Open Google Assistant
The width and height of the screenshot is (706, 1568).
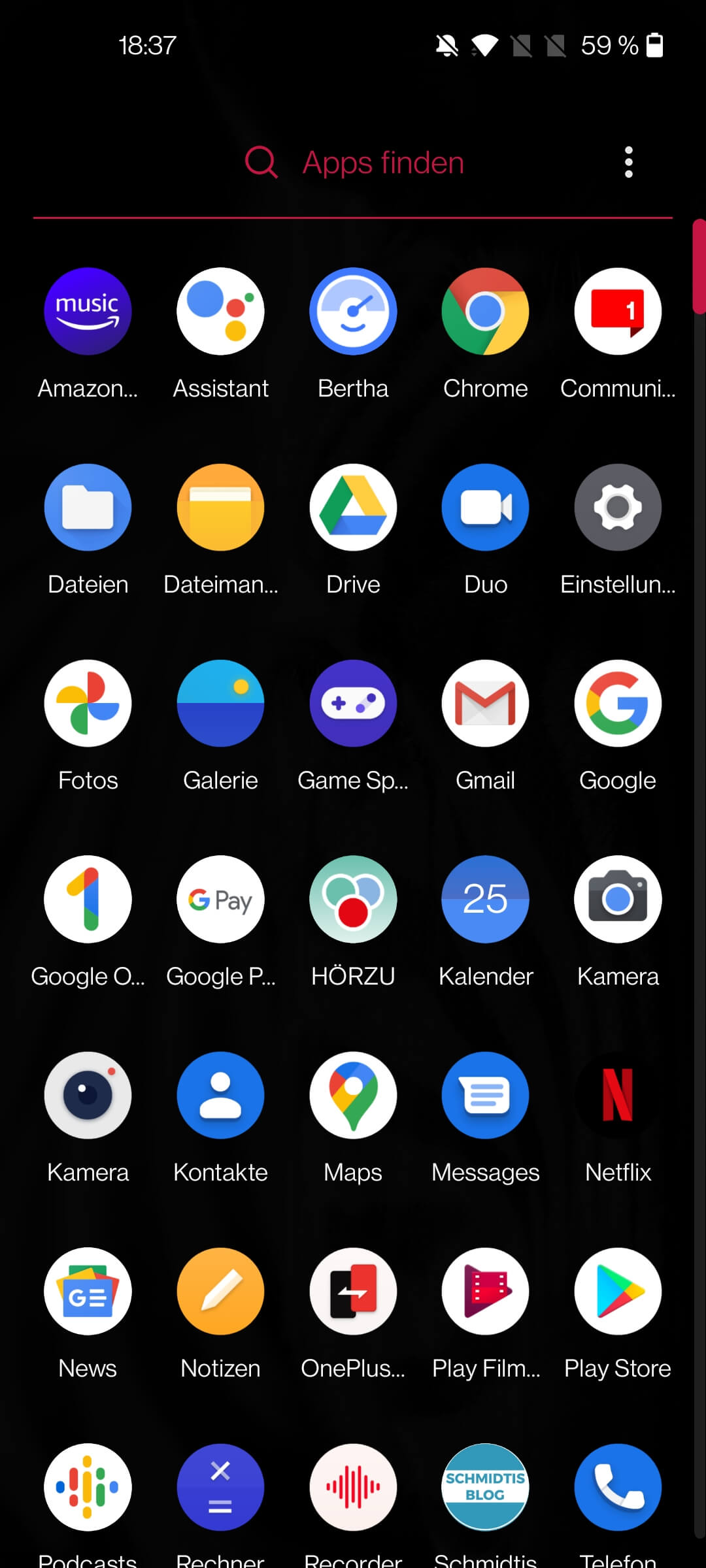click(x=220, y=312)
